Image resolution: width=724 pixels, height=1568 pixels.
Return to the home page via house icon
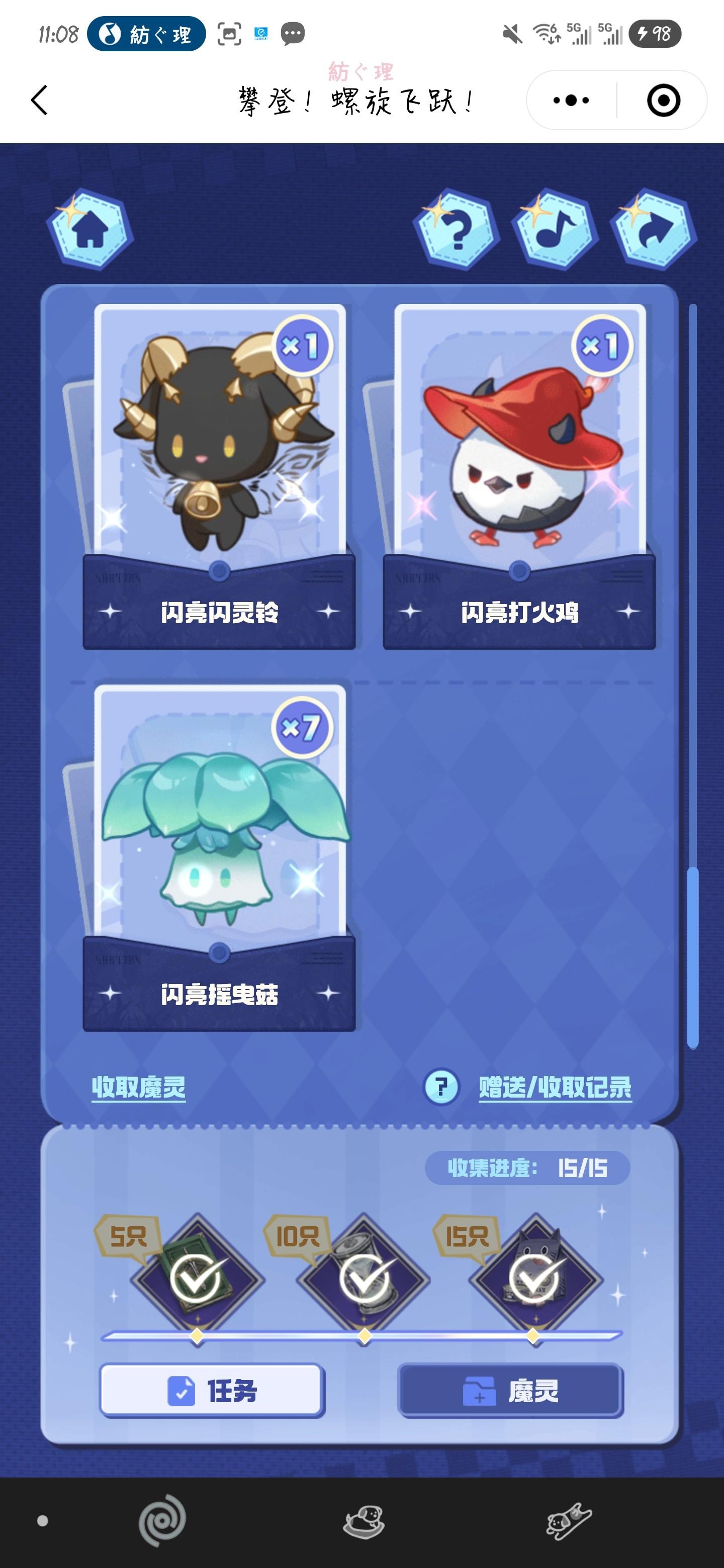[90, 230]
